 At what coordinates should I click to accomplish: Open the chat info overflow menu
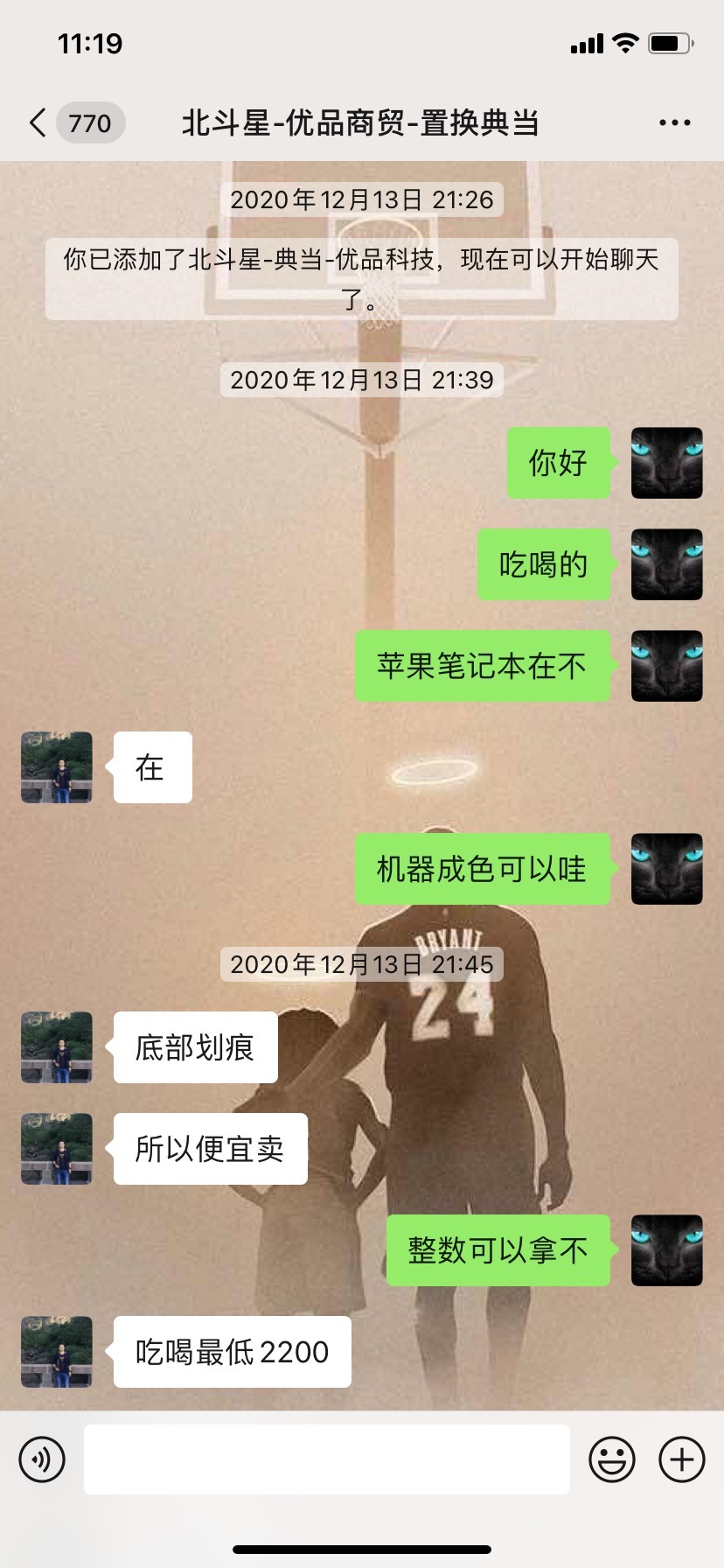[x=674, y=123]
